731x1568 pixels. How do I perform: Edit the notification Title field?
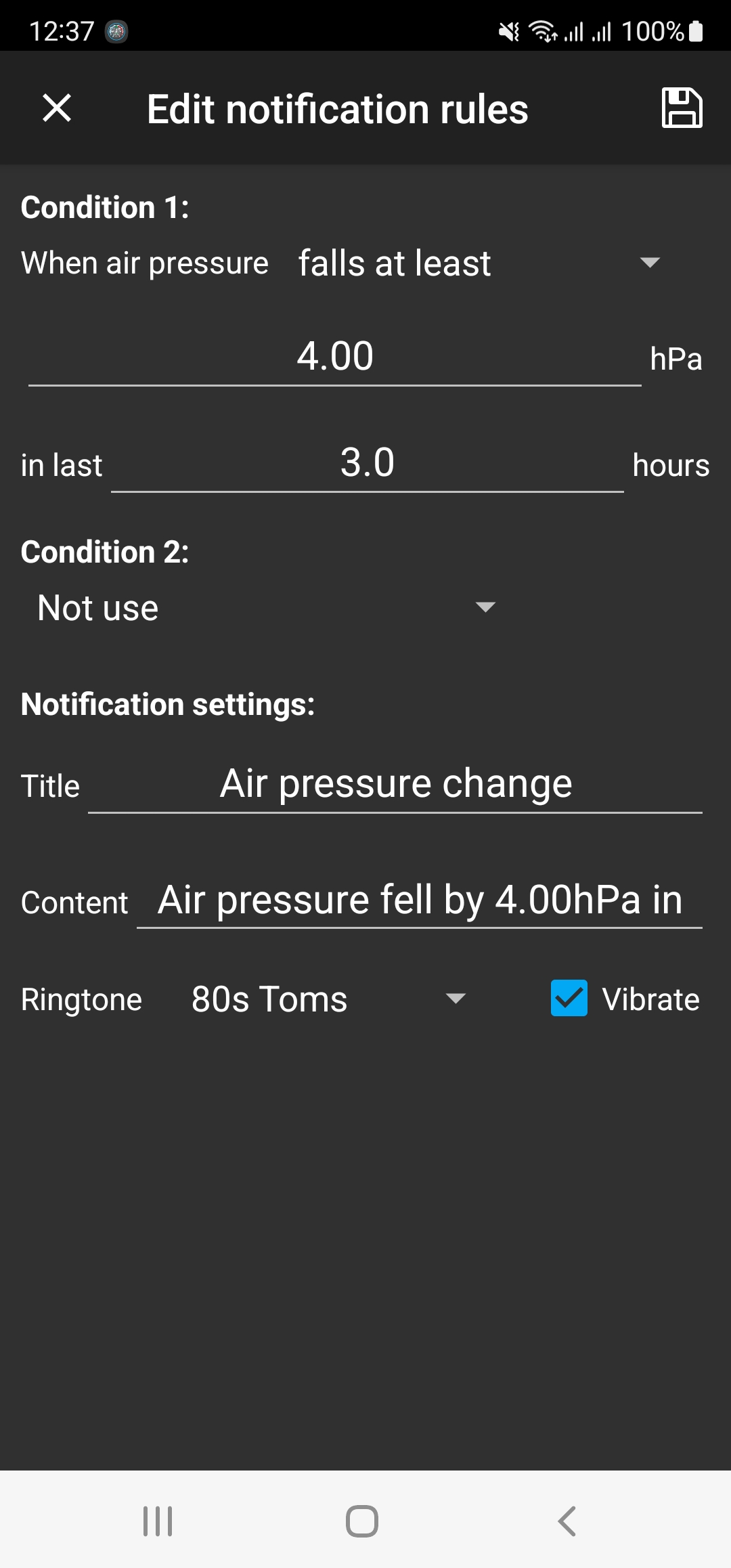pyautogui.click(x=395, y=784)
